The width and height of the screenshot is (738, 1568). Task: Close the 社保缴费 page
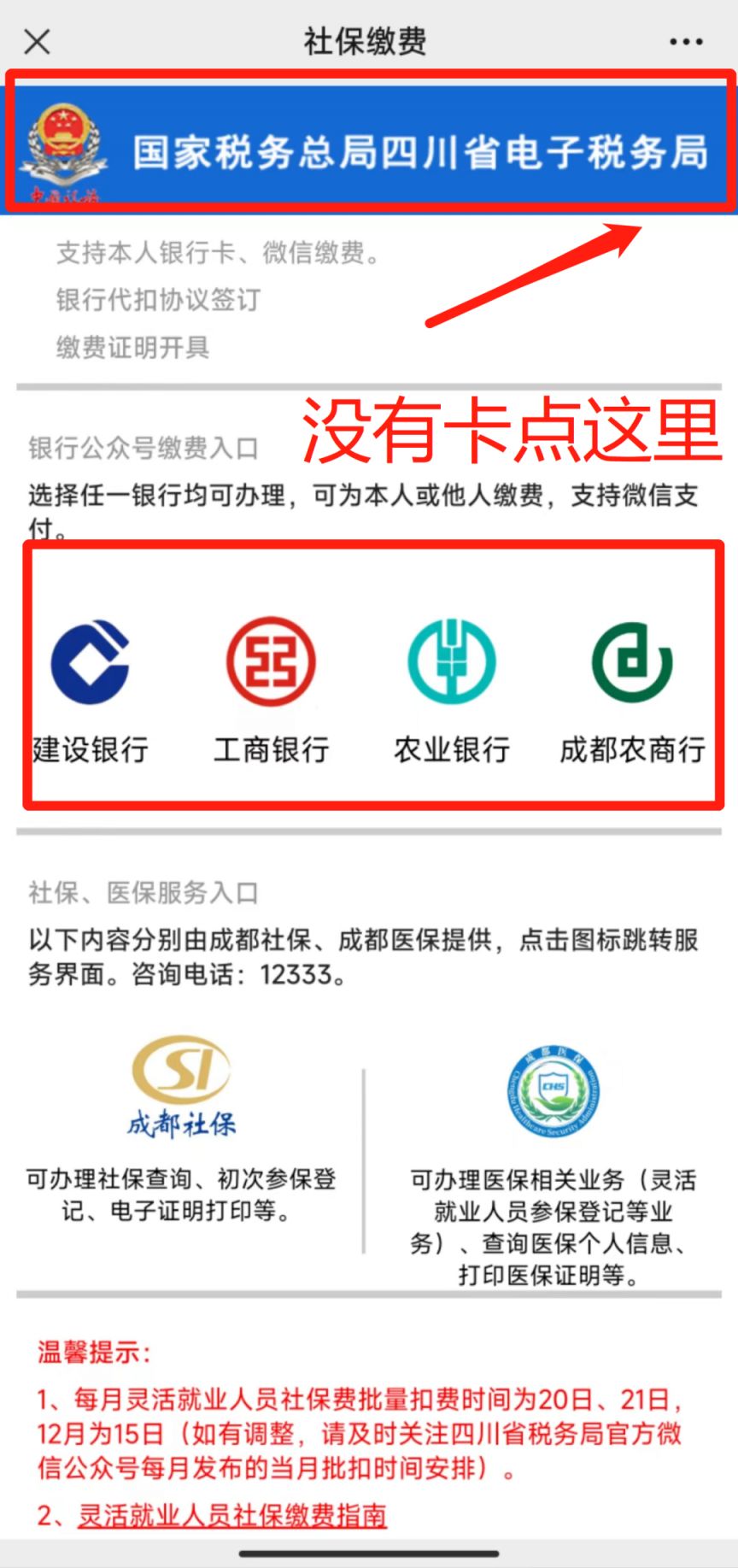coord(38,41)
